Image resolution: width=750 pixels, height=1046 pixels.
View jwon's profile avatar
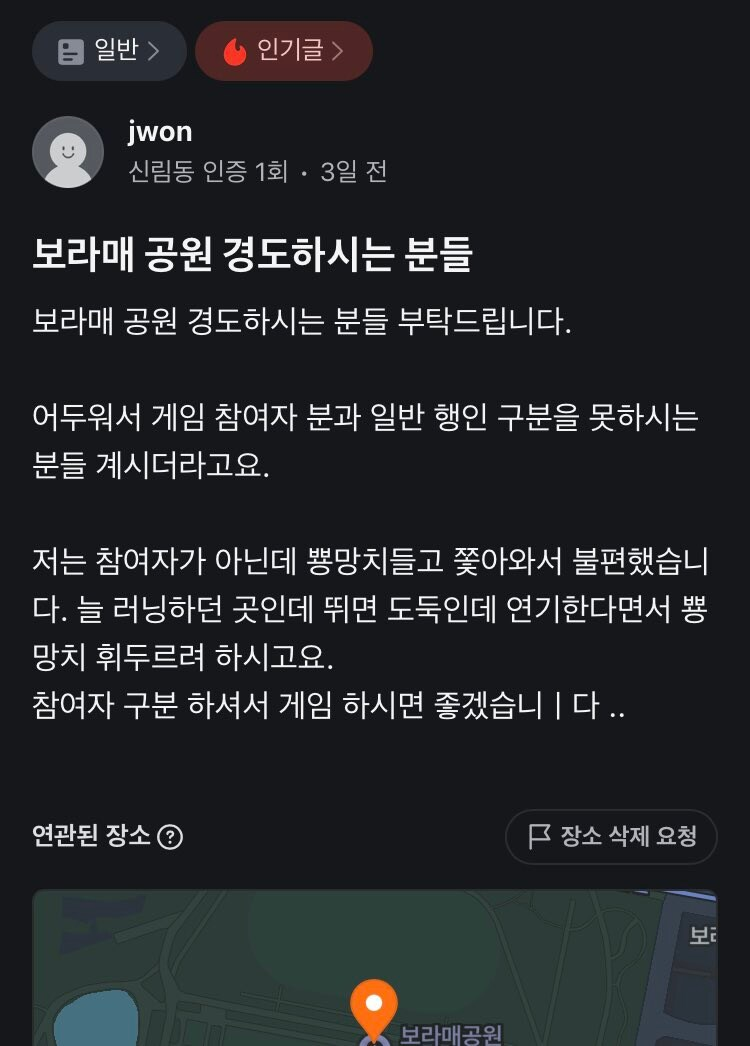tap(68, 152)
